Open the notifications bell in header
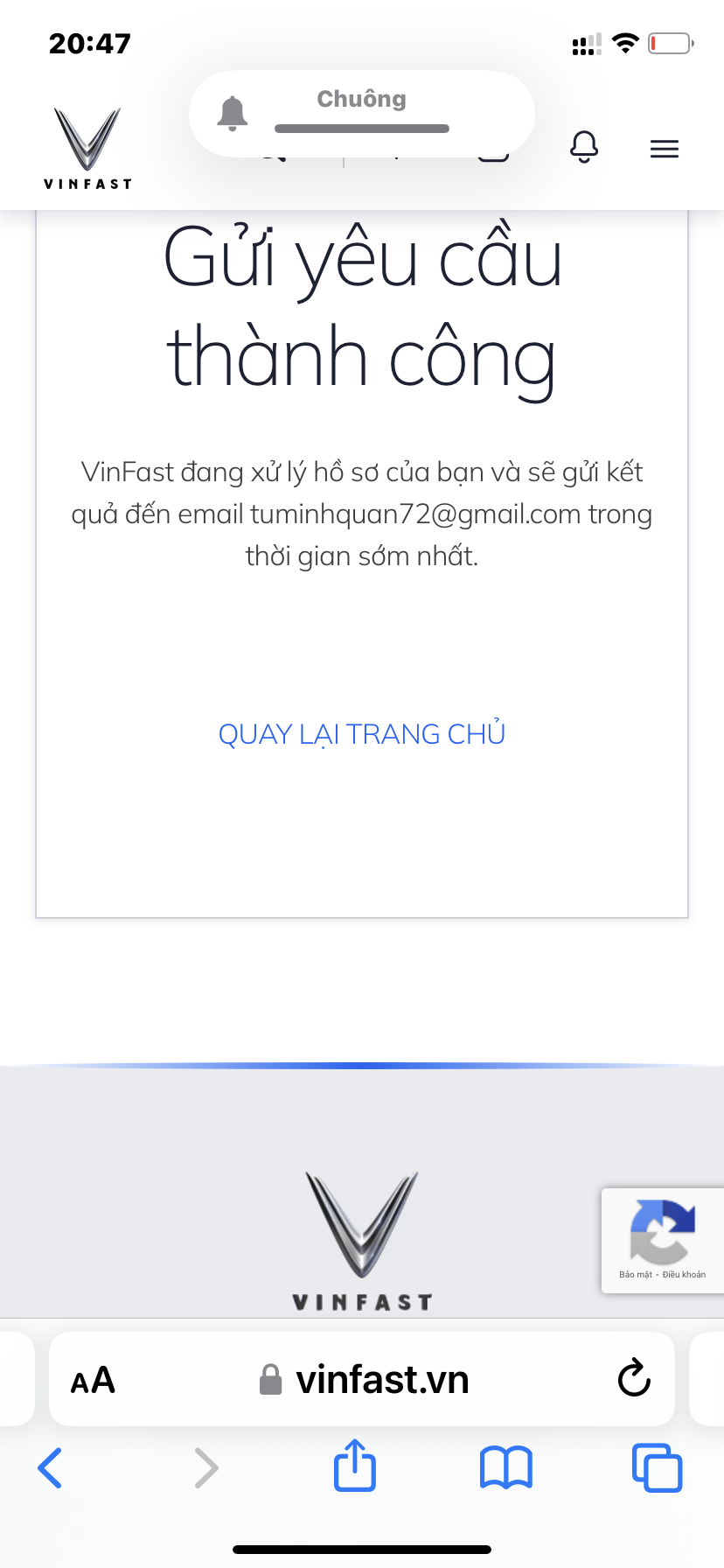This screenshot has width=724, height=1568. point(584,147)
